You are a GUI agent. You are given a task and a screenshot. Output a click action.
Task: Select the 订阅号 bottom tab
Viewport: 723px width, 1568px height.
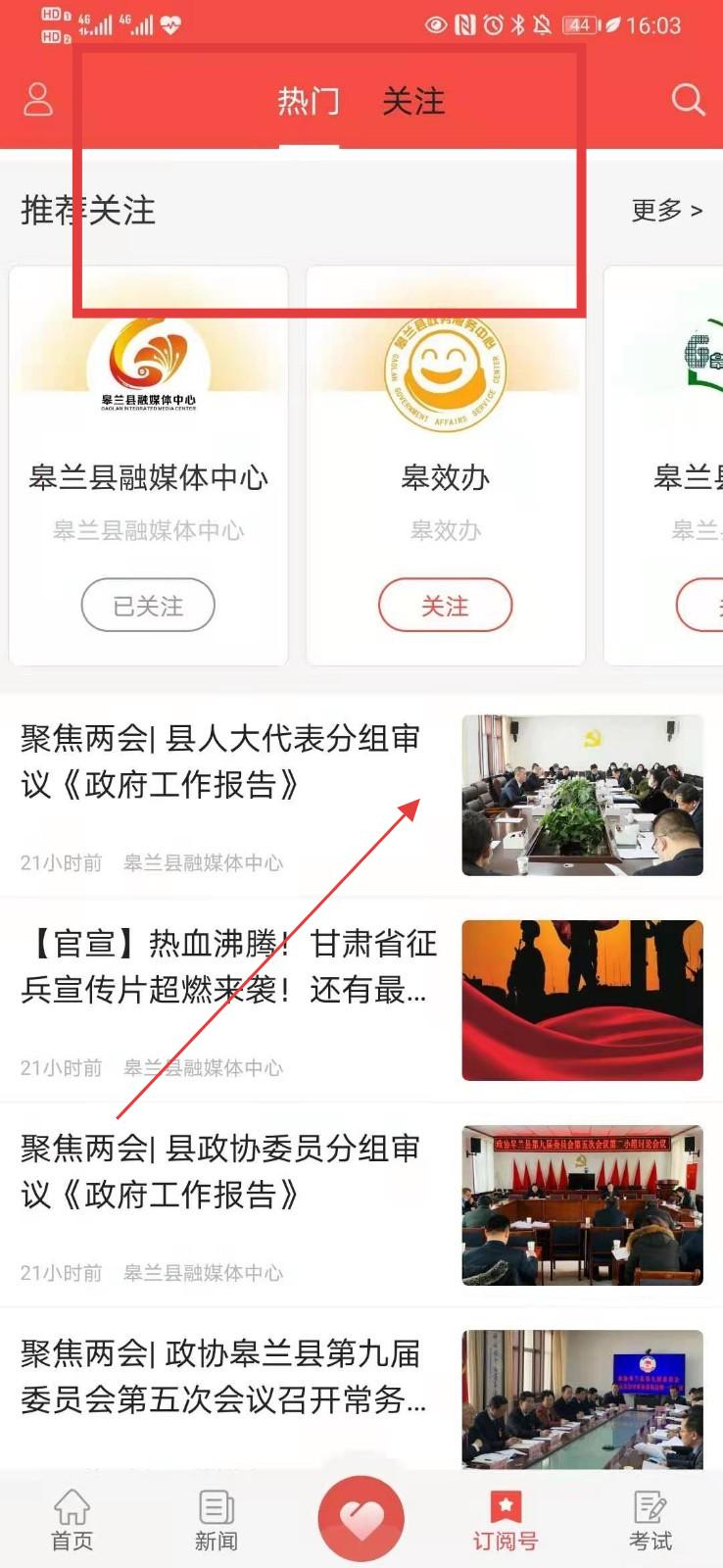pos(506,1520)
